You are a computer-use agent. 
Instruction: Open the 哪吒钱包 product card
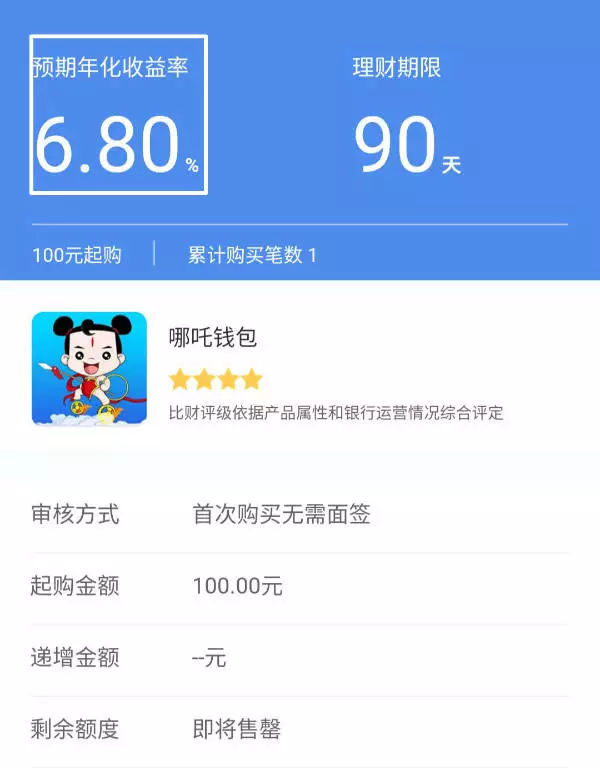point(300,368)
